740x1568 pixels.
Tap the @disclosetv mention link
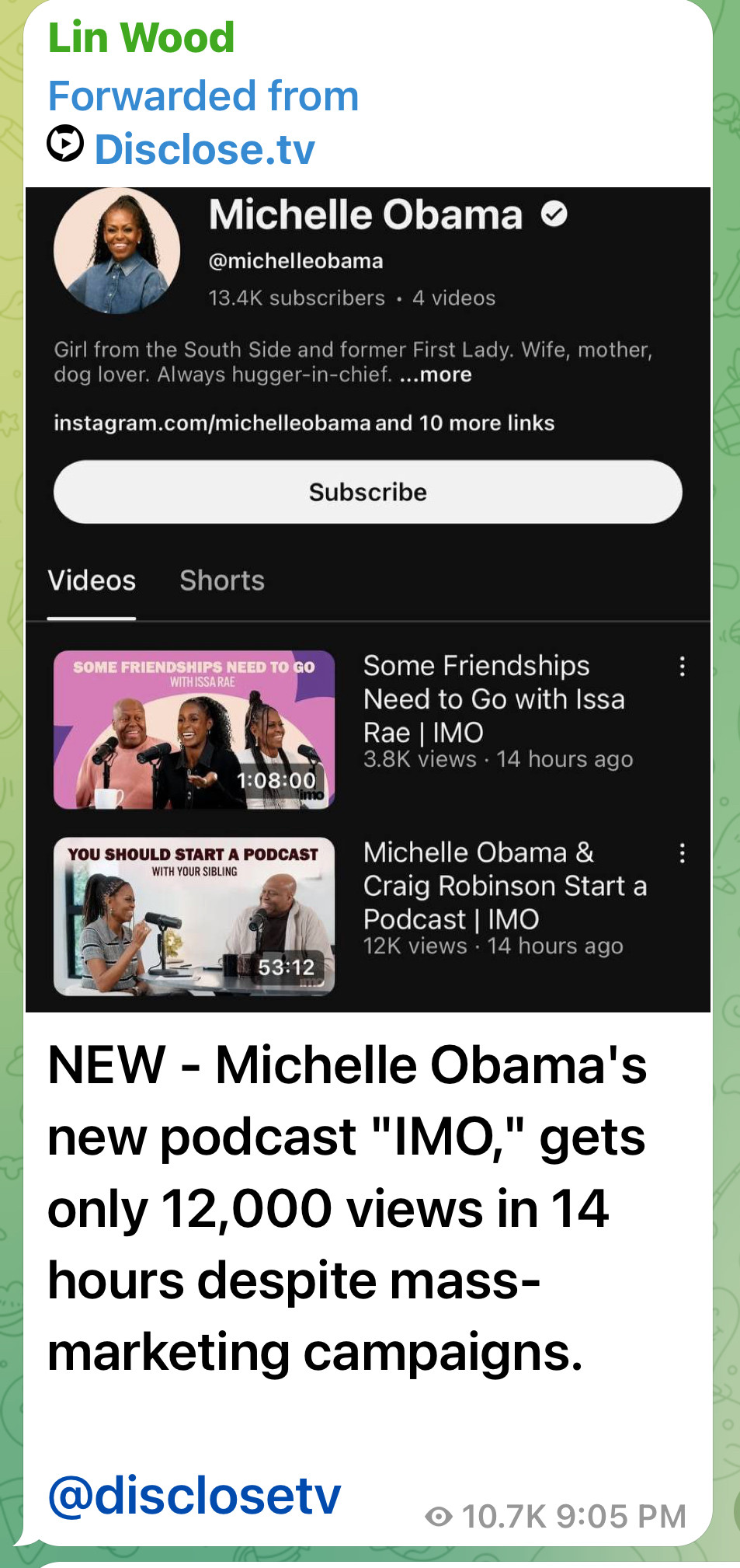(x=194, y=1495)
